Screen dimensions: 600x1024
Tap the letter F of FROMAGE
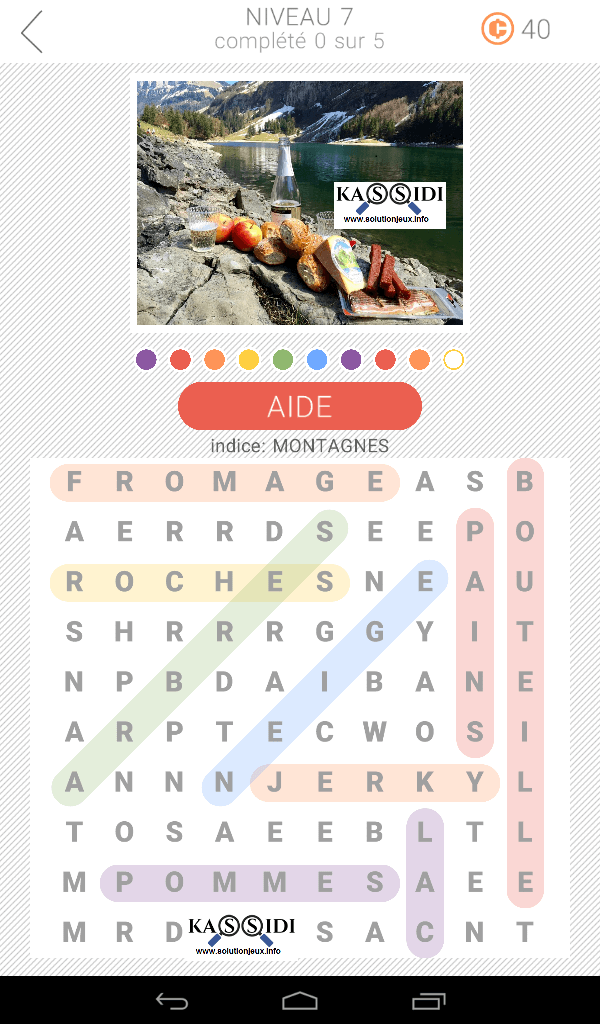point(74,482)
